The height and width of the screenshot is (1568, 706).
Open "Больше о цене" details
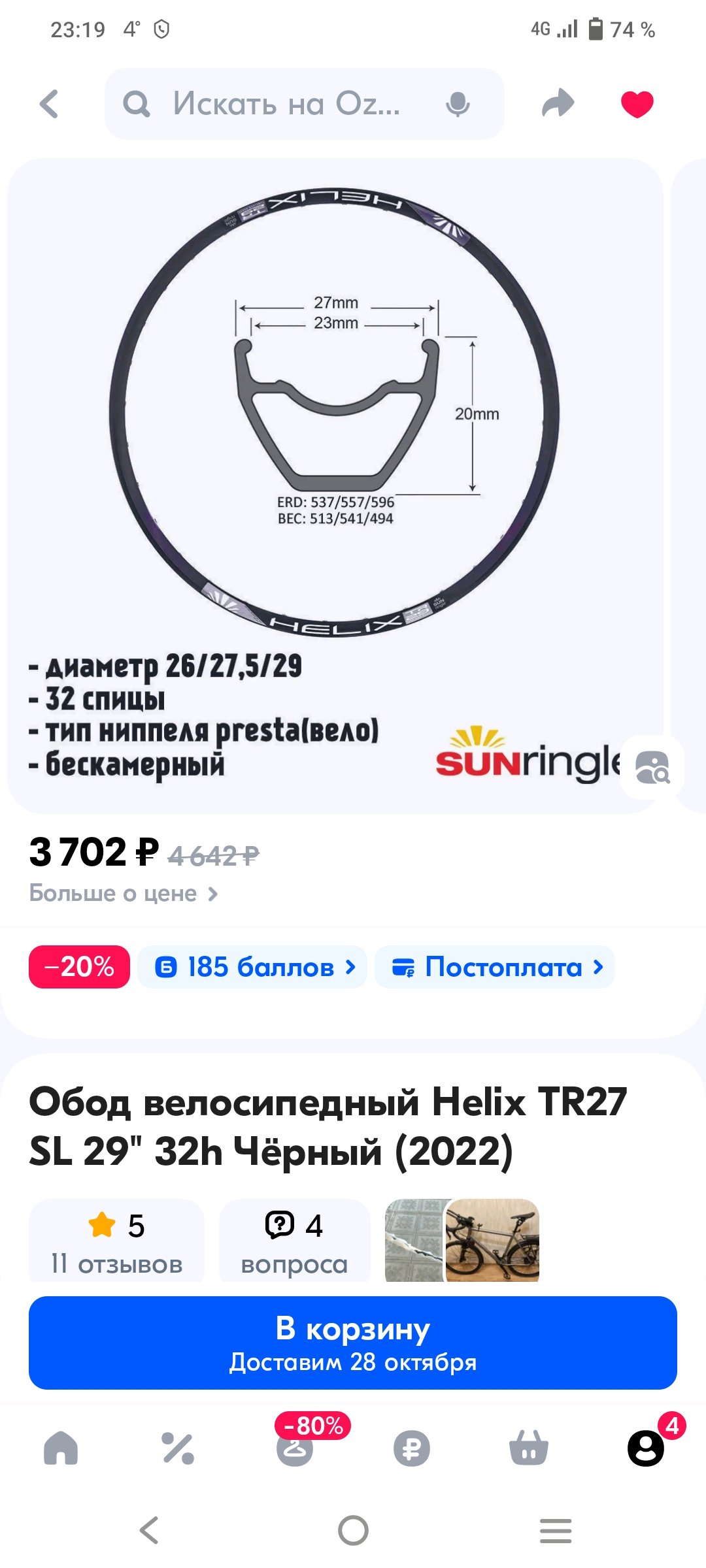click(123, 893)
